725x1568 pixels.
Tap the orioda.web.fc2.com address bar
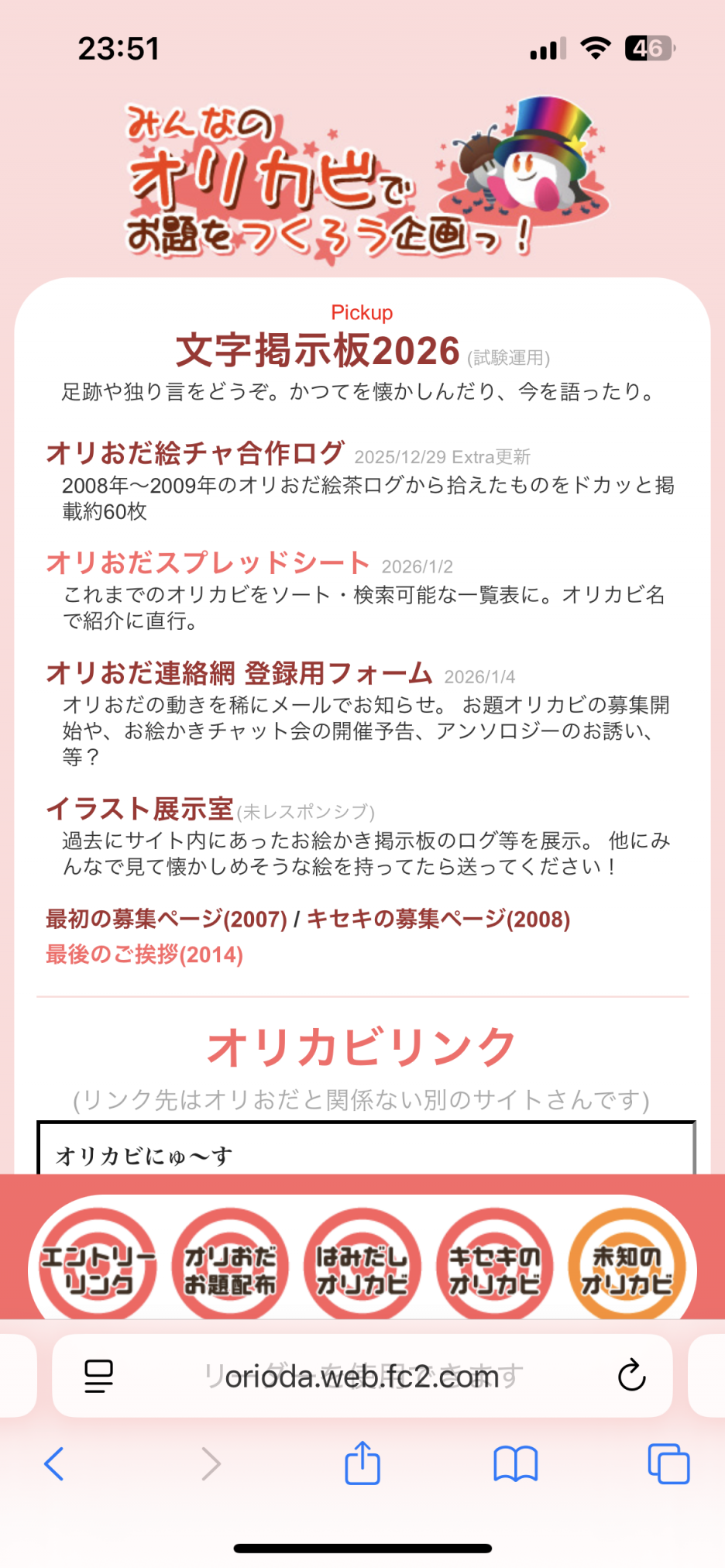pos(362,1376)
